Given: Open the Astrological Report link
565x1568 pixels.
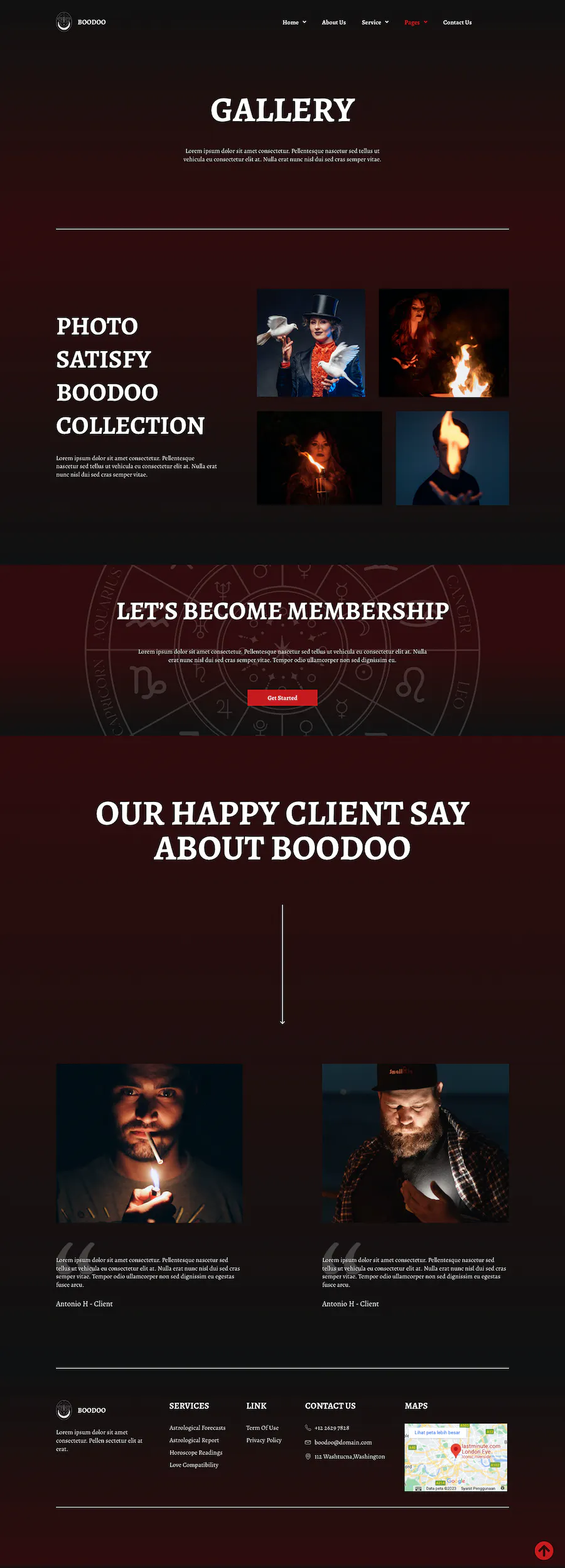Looking at the screenshot, I should click(x=194, y=1440).
